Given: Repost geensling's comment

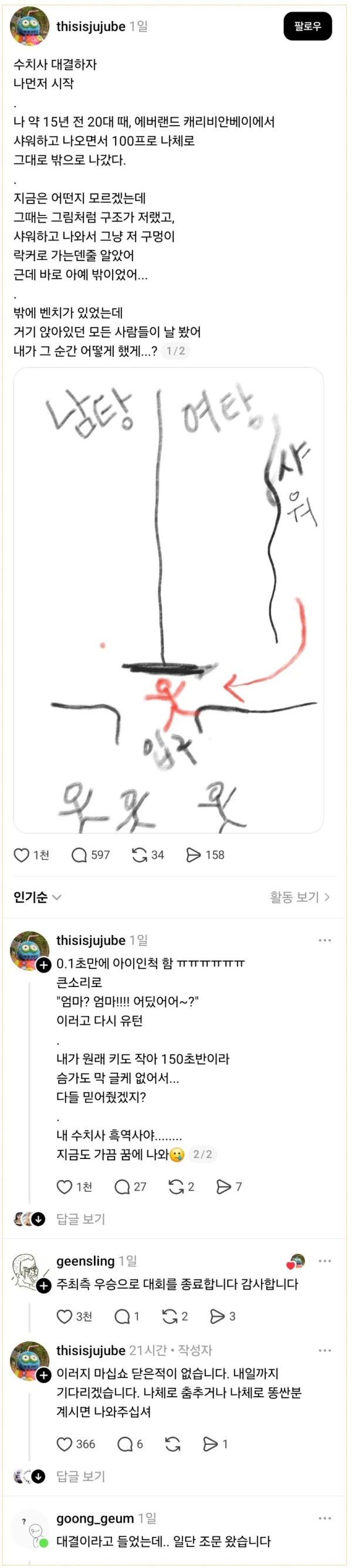Looking at the screenshot, I should click(x=170, y=1316).
